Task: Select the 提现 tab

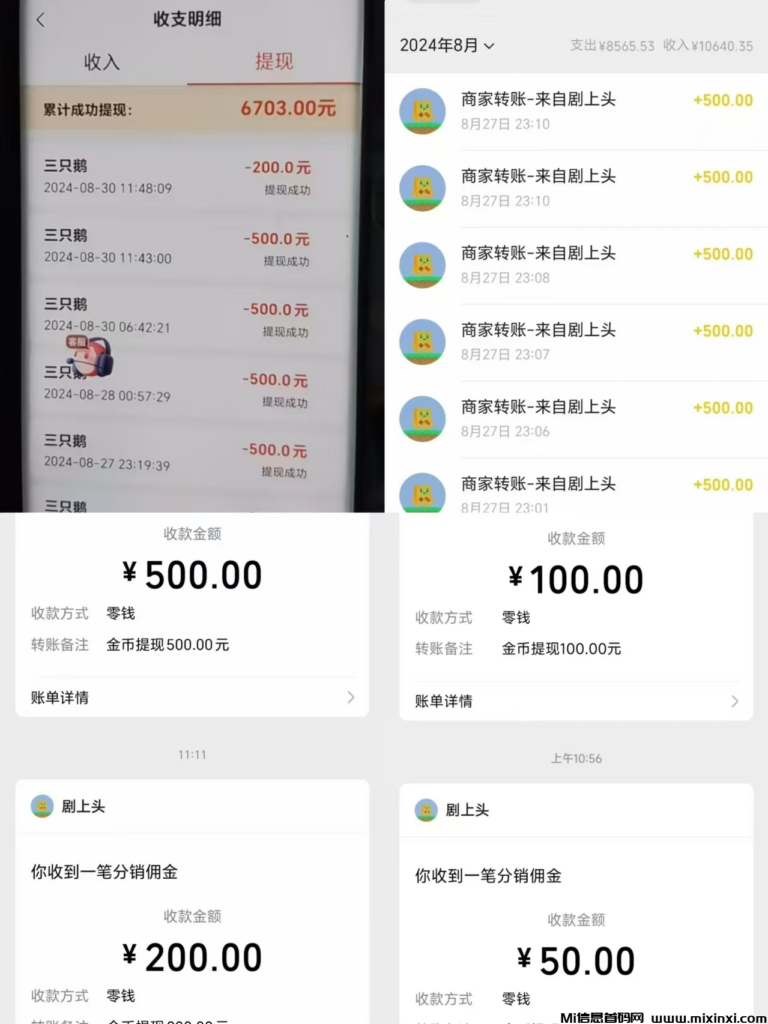Action: coord(275,61)
